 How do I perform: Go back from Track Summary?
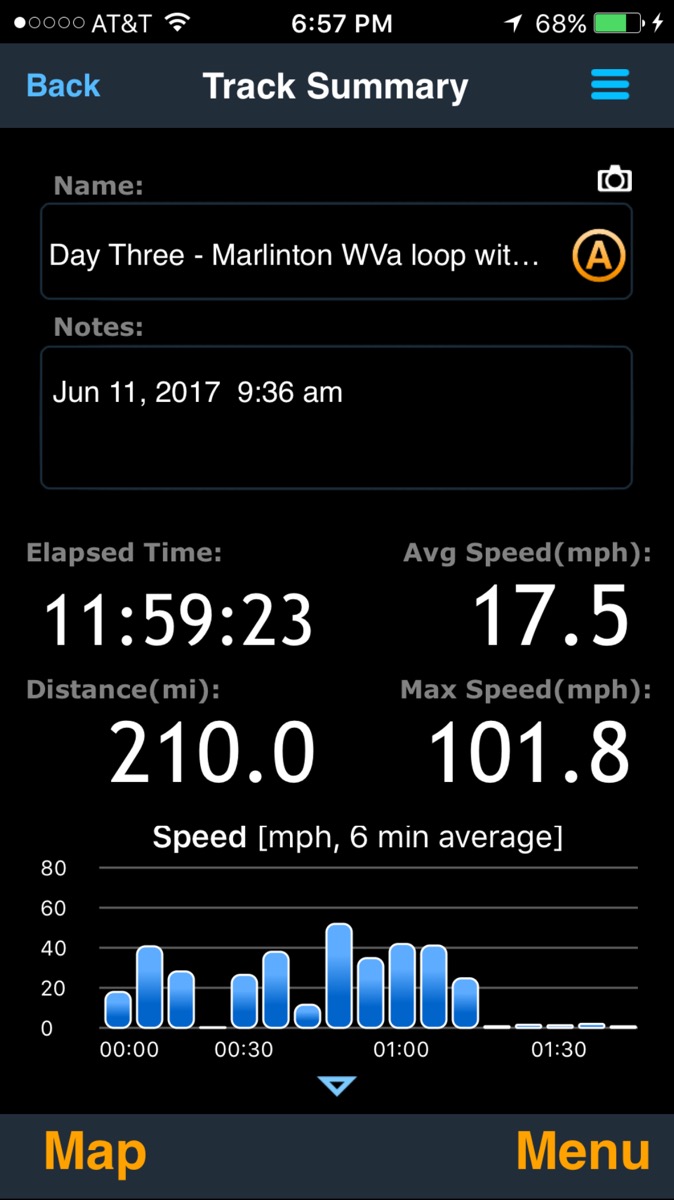(x=63, y=86)
